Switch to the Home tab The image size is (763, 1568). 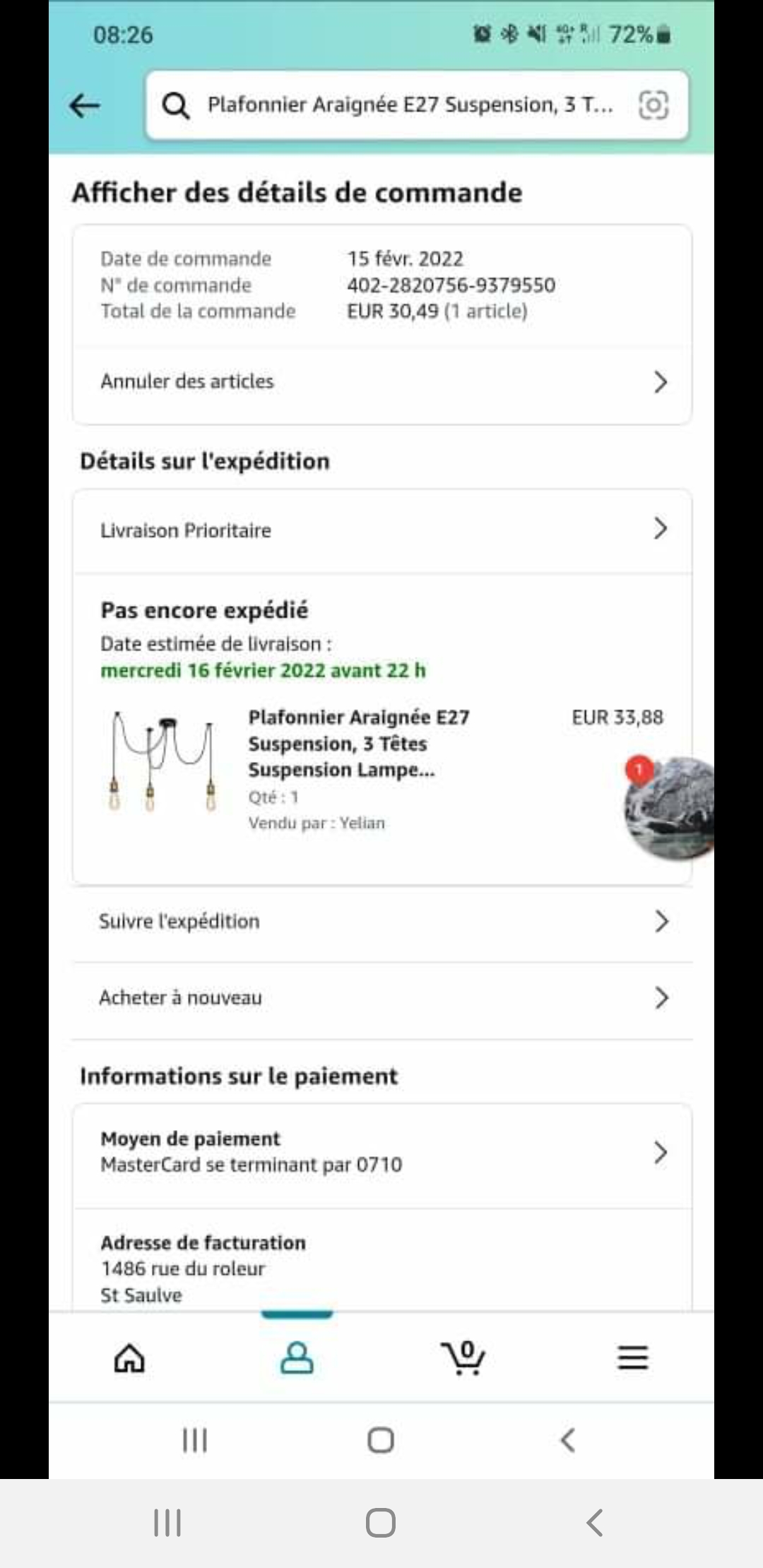pos(129,1357)
